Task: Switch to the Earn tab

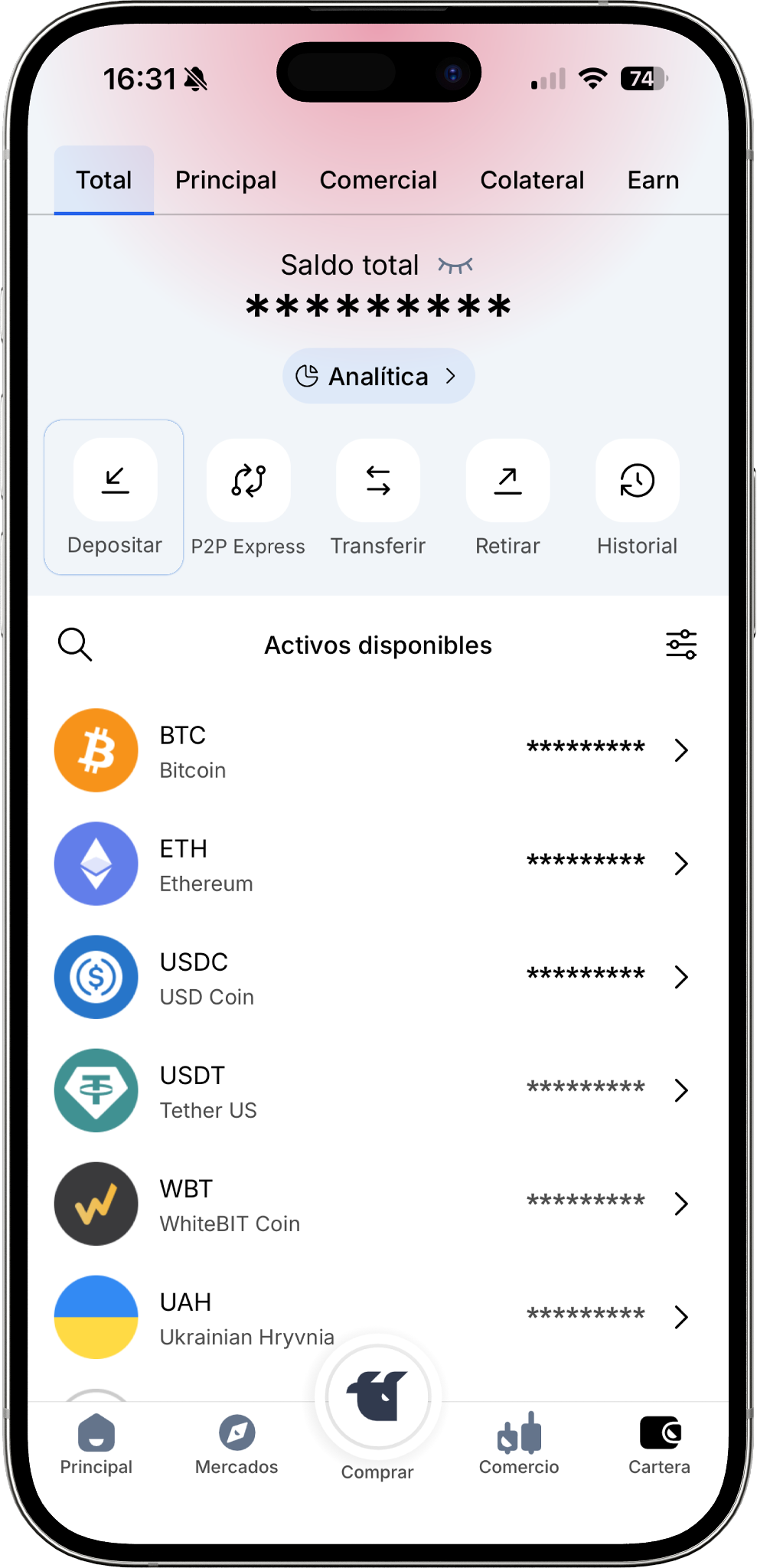Action: point(653,180)
